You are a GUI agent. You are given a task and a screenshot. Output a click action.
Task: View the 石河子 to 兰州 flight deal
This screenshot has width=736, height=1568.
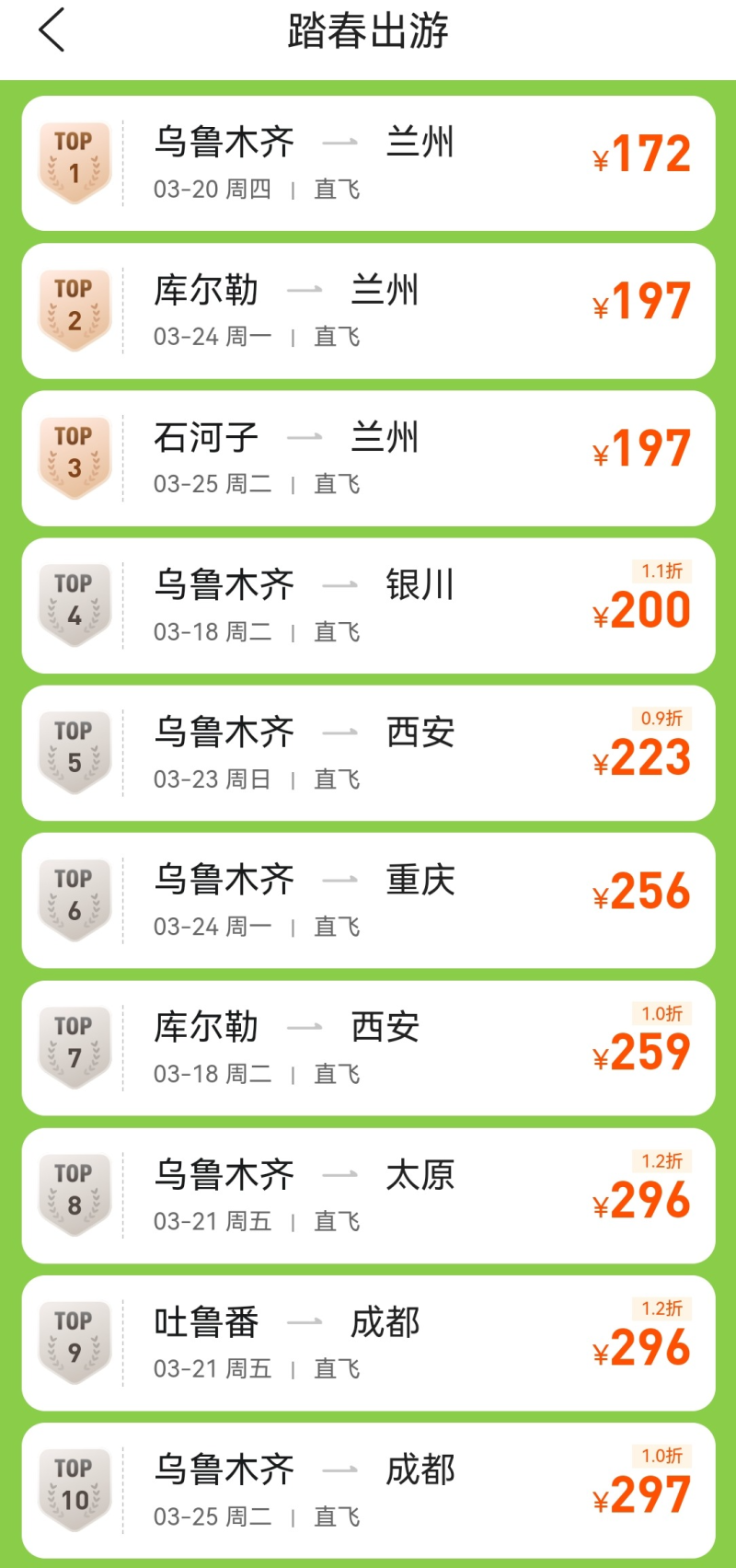click(368, 458)
